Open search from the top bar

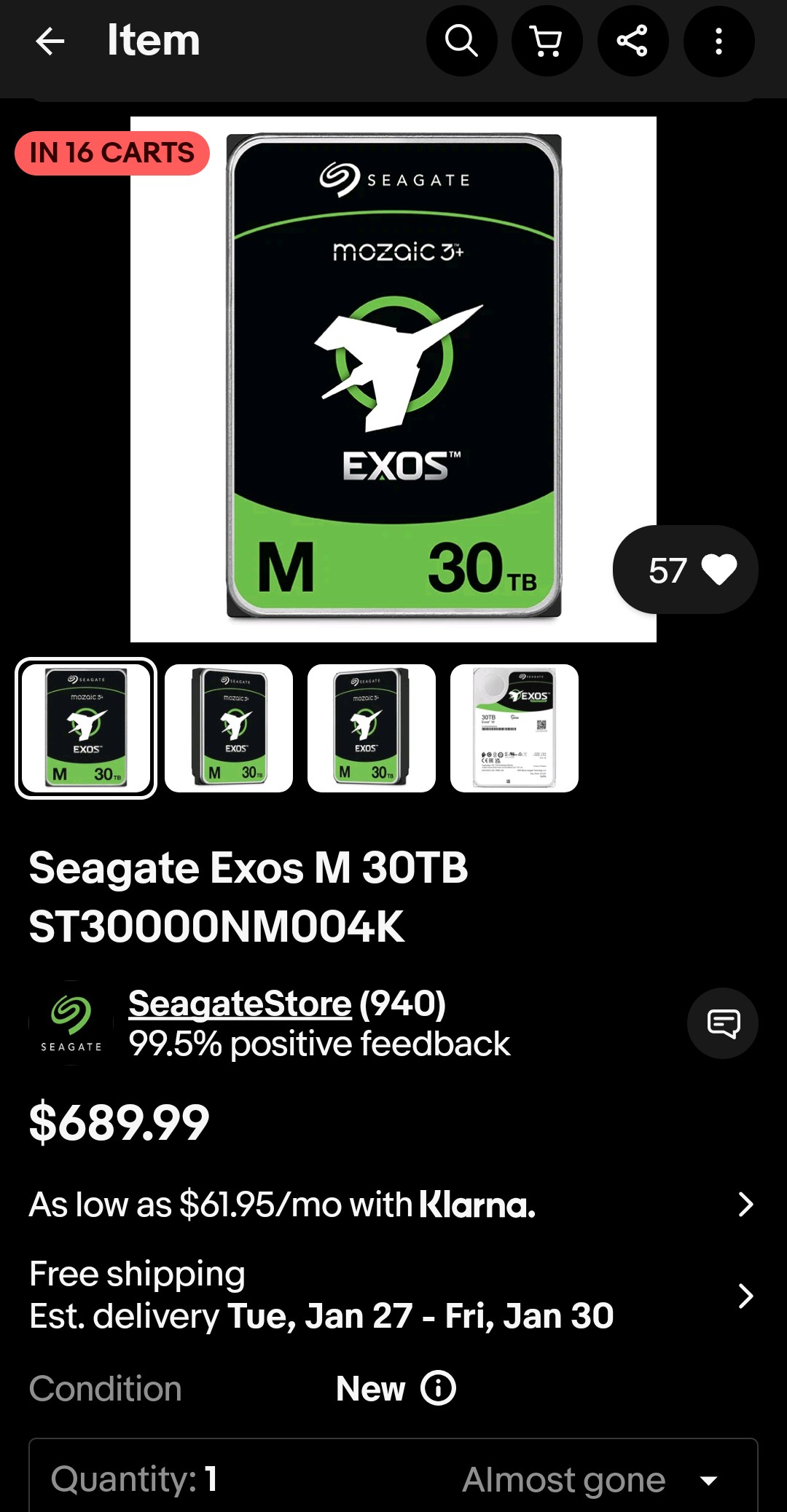coord(461,41)
